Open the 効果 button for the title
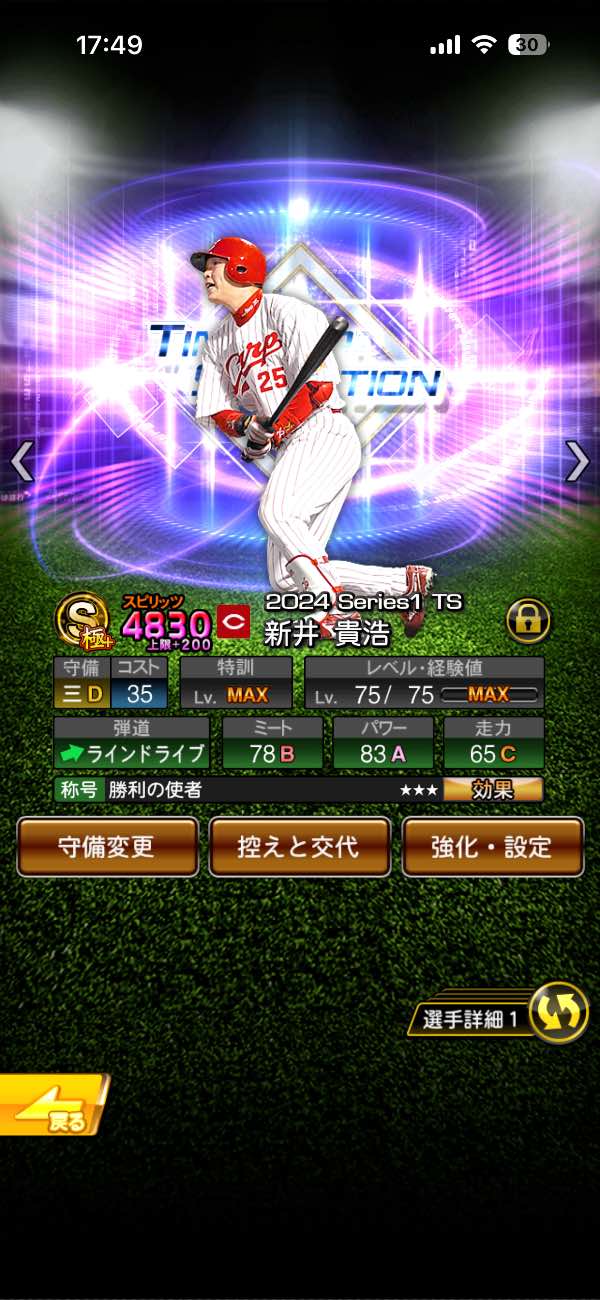 pyautogui.click(x=493, y=790)
